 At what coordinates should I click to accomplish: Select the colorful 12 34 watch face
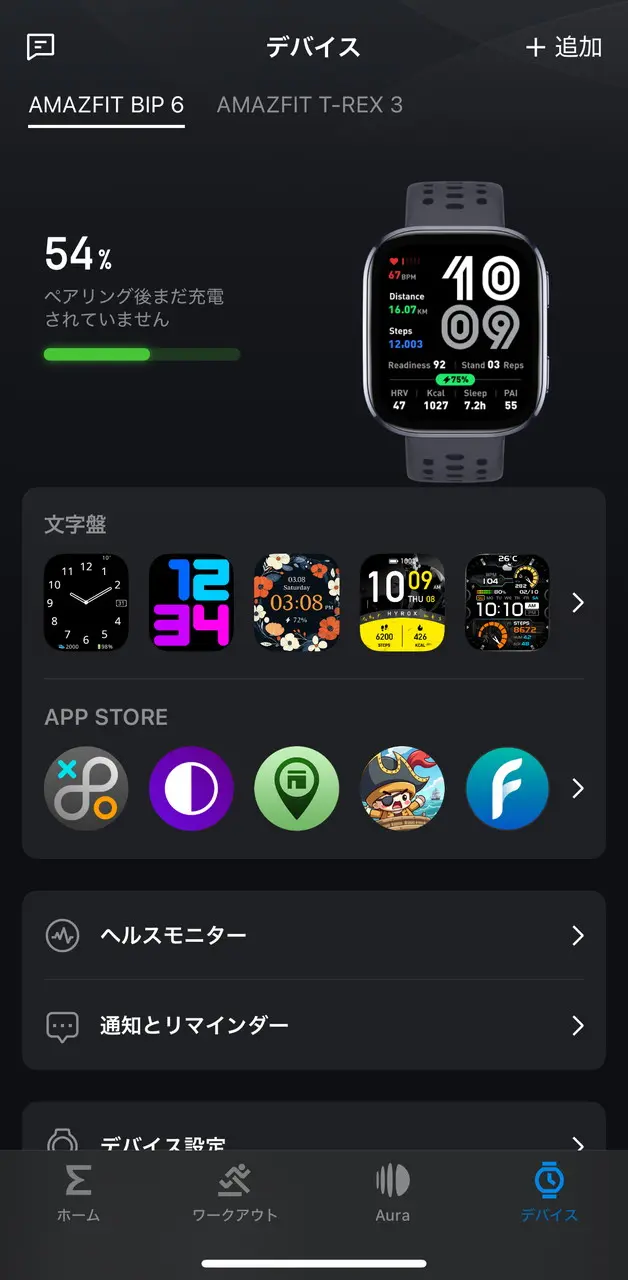pos(191,602)
